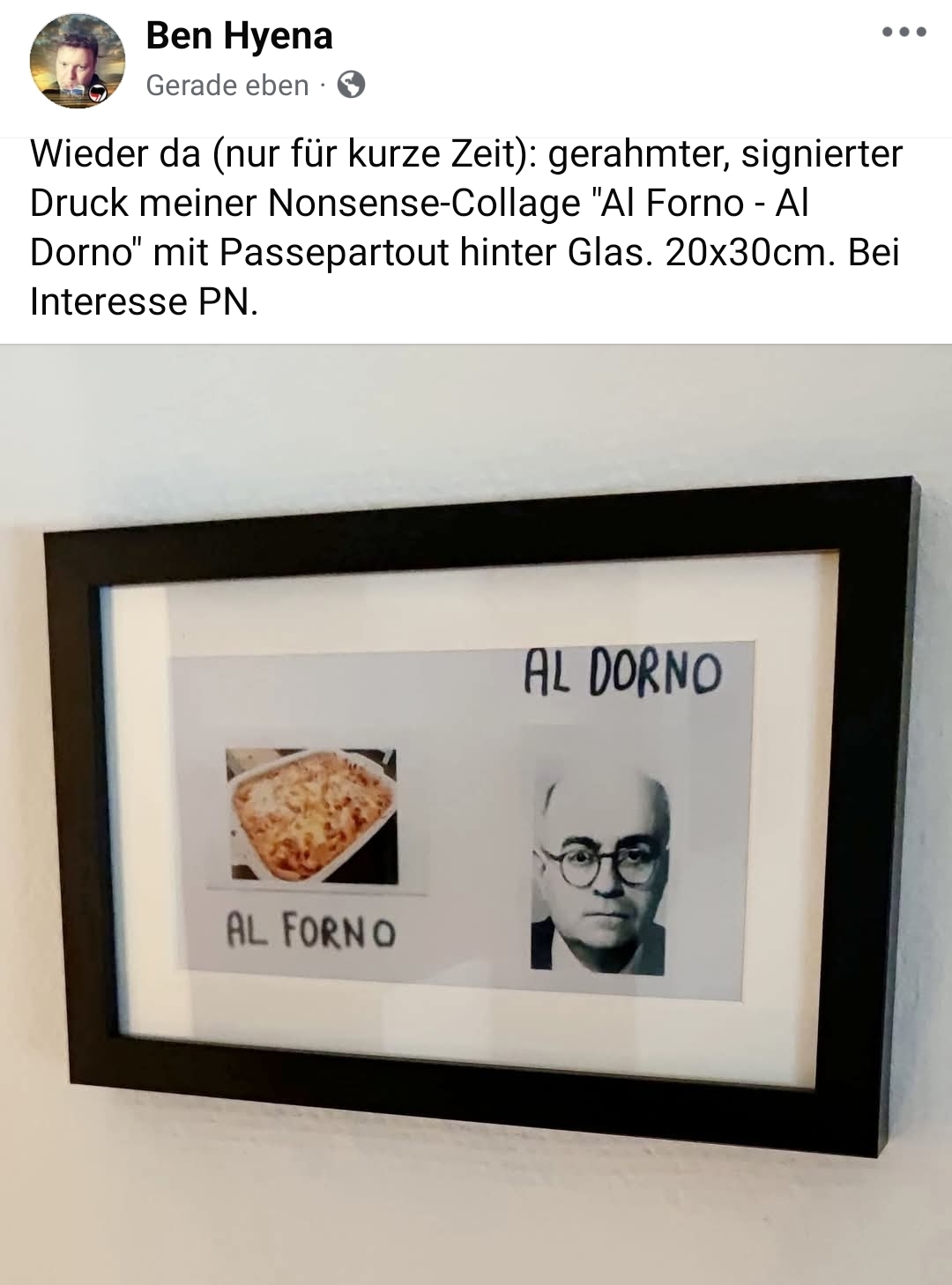Open Ben Hyena's profile picture
Image resolution: width=952 pixels, height=1285 pixels.
[x=78, y=61]
